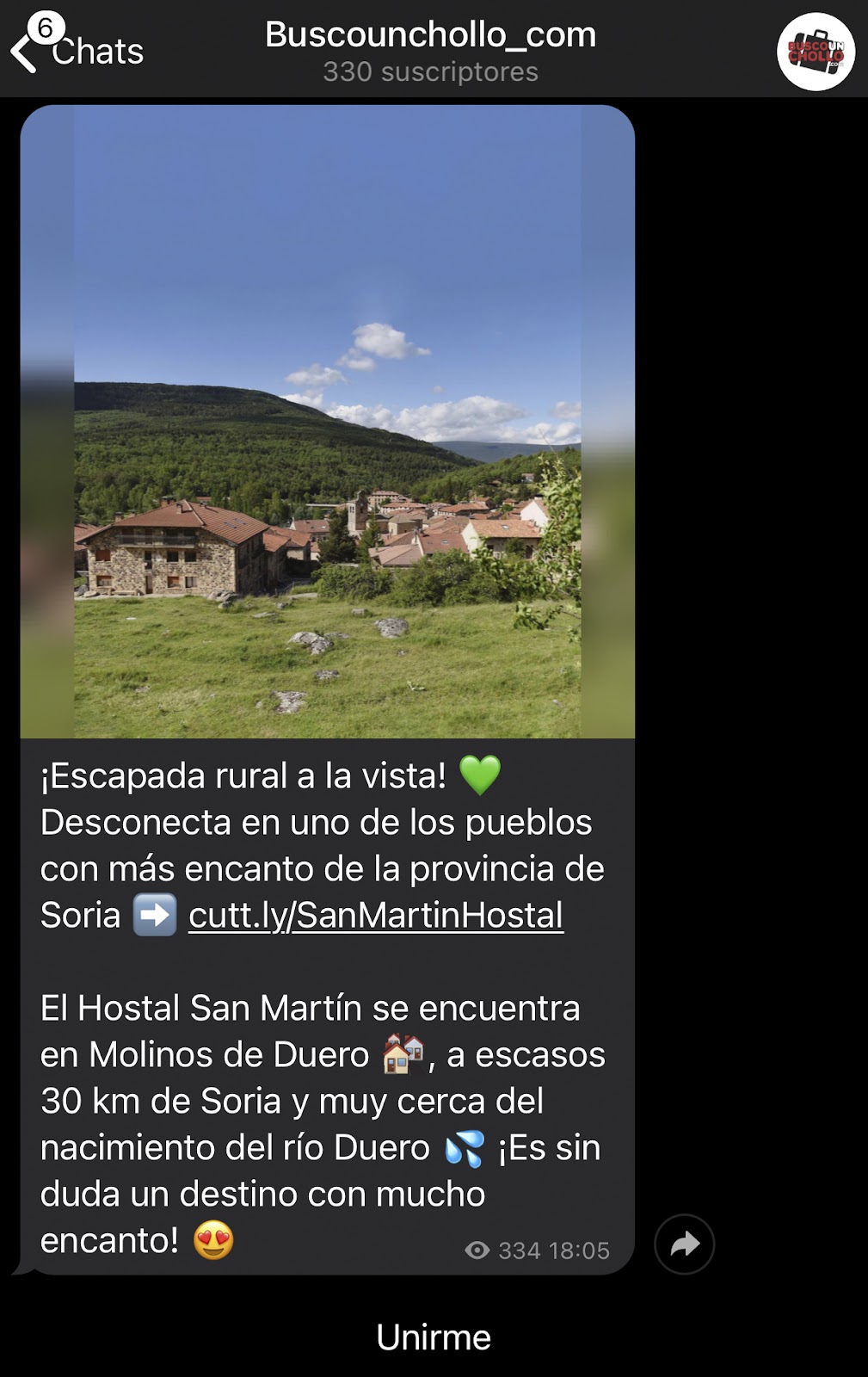The height and width of the screenshot is (1377, 868).
Task: Forward this post with share arrow
Action: point(684,1244)
